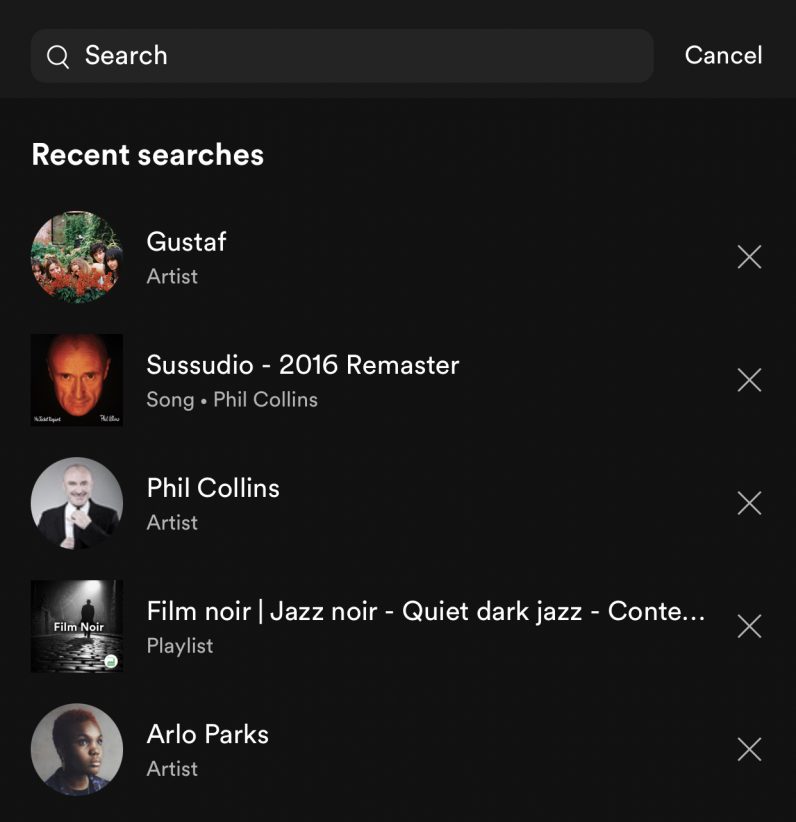Remove Phil Collins artist from recent searches
This screenshot has width=796, height=822.
click(x=749, y=503)
